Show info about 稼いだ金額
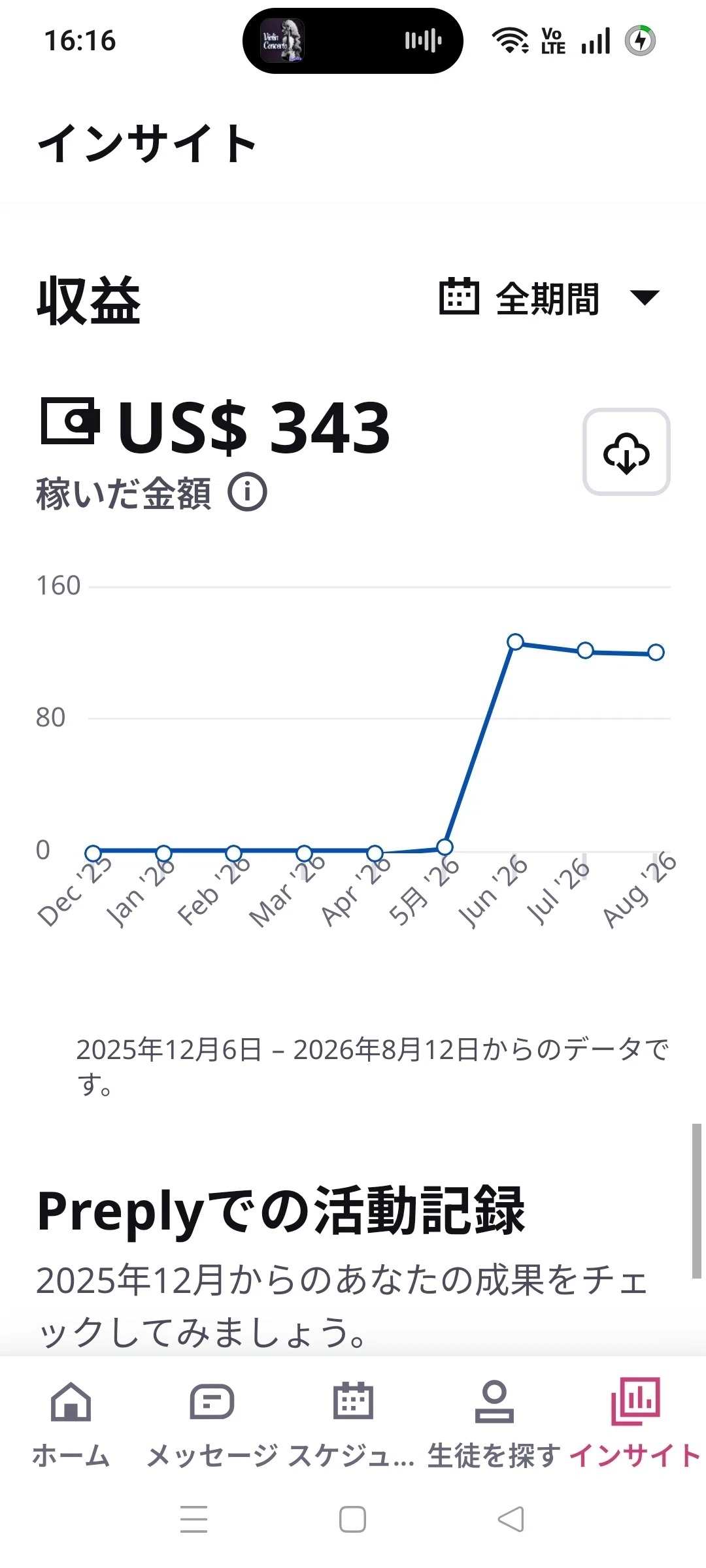This screenshot has height=1568, width=706. tap(247, 492)
